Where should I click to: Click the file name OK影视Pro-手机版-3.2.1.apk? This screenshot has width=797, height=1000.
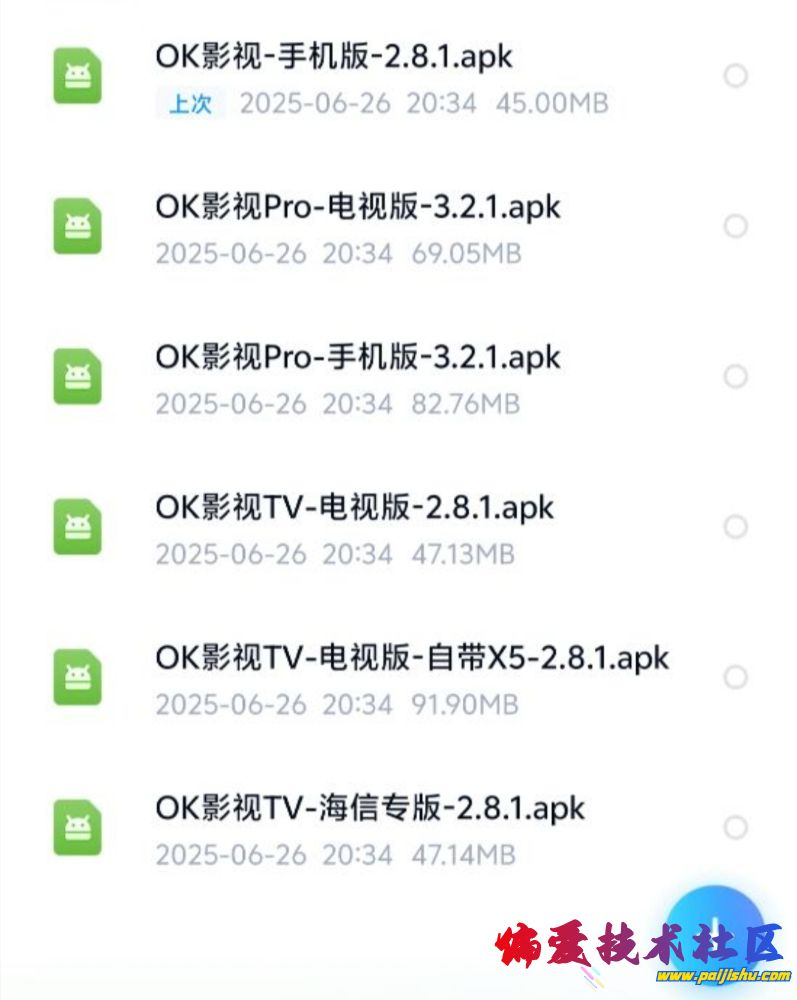tap(355, 357)
